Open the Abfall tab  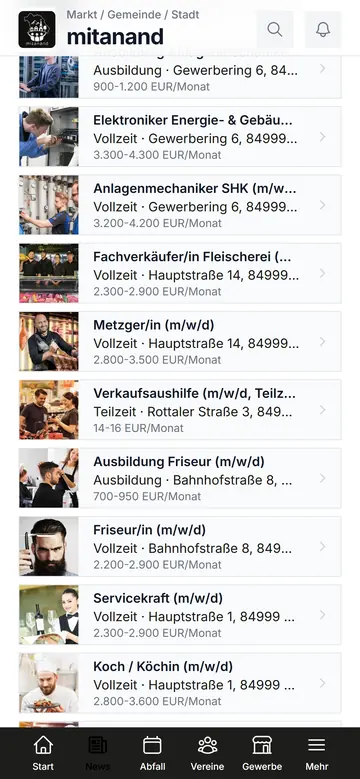(x=152, y=753)
